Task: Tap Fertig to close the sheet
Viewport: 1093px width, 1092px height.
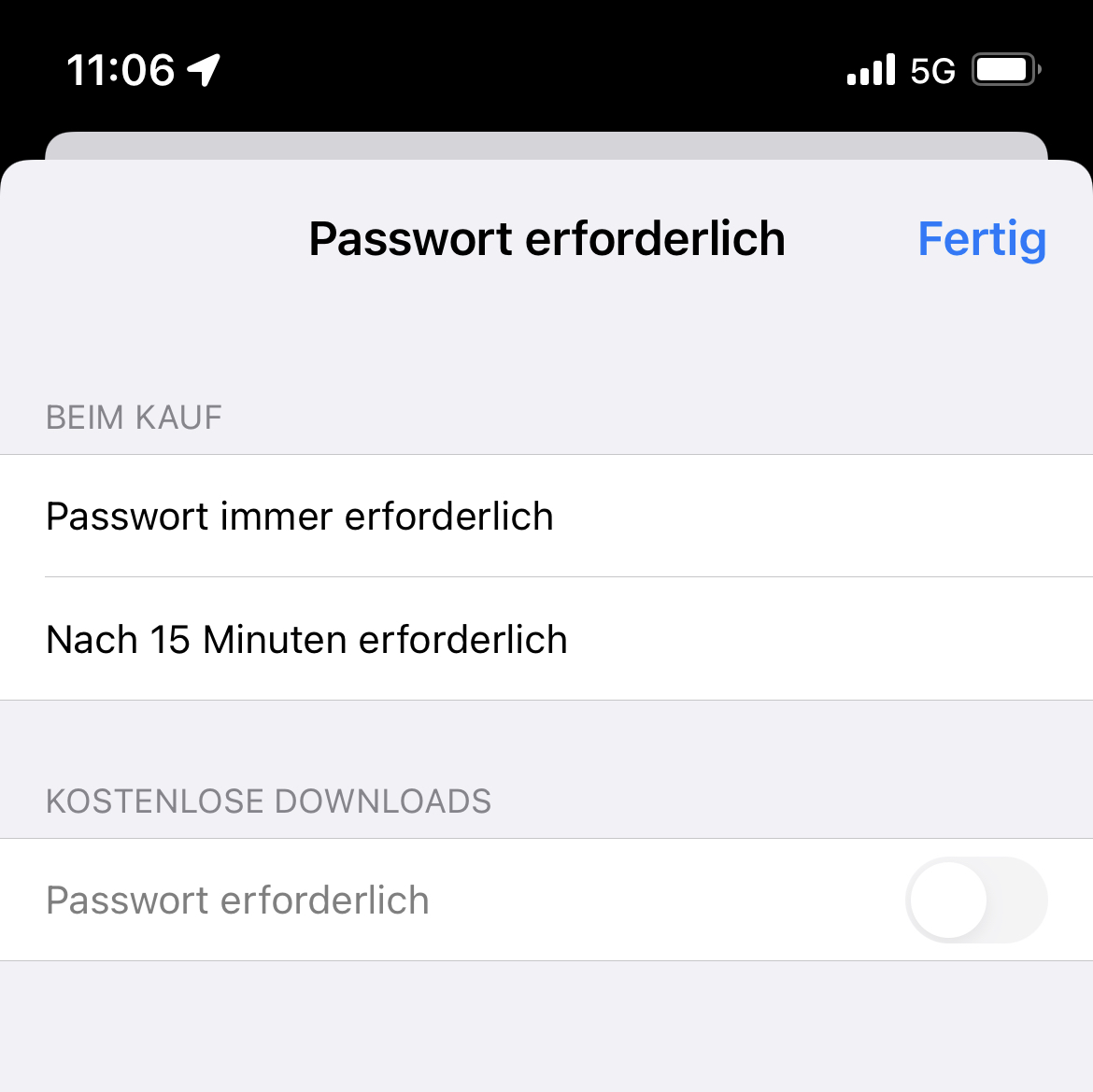Action: pos(981,239)
